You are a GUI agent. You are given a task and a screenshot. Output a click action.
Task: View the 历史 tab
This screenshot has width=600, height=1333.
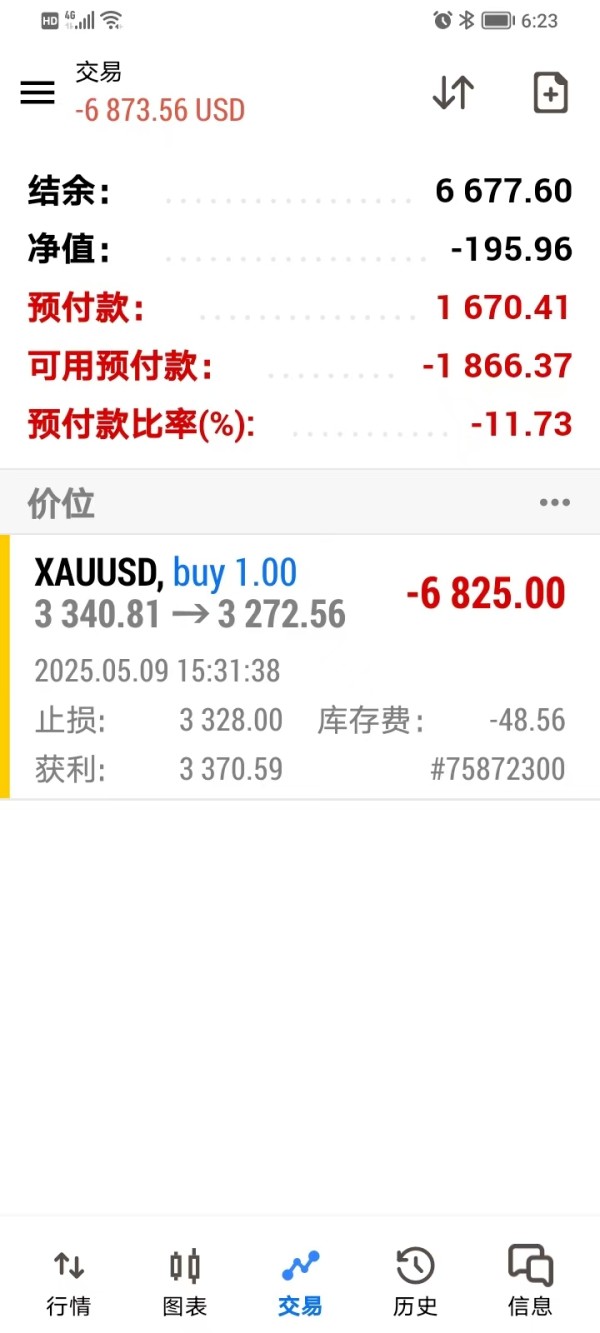click(415, 1281)
